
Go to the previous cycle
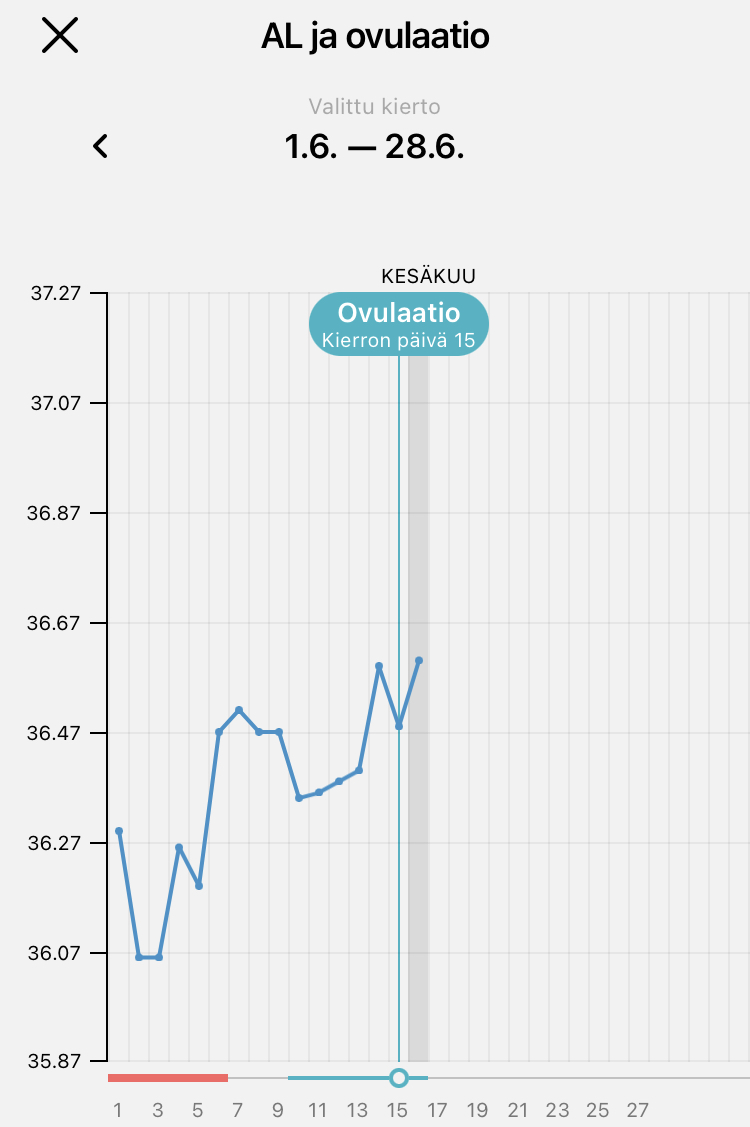click(100, 147)
